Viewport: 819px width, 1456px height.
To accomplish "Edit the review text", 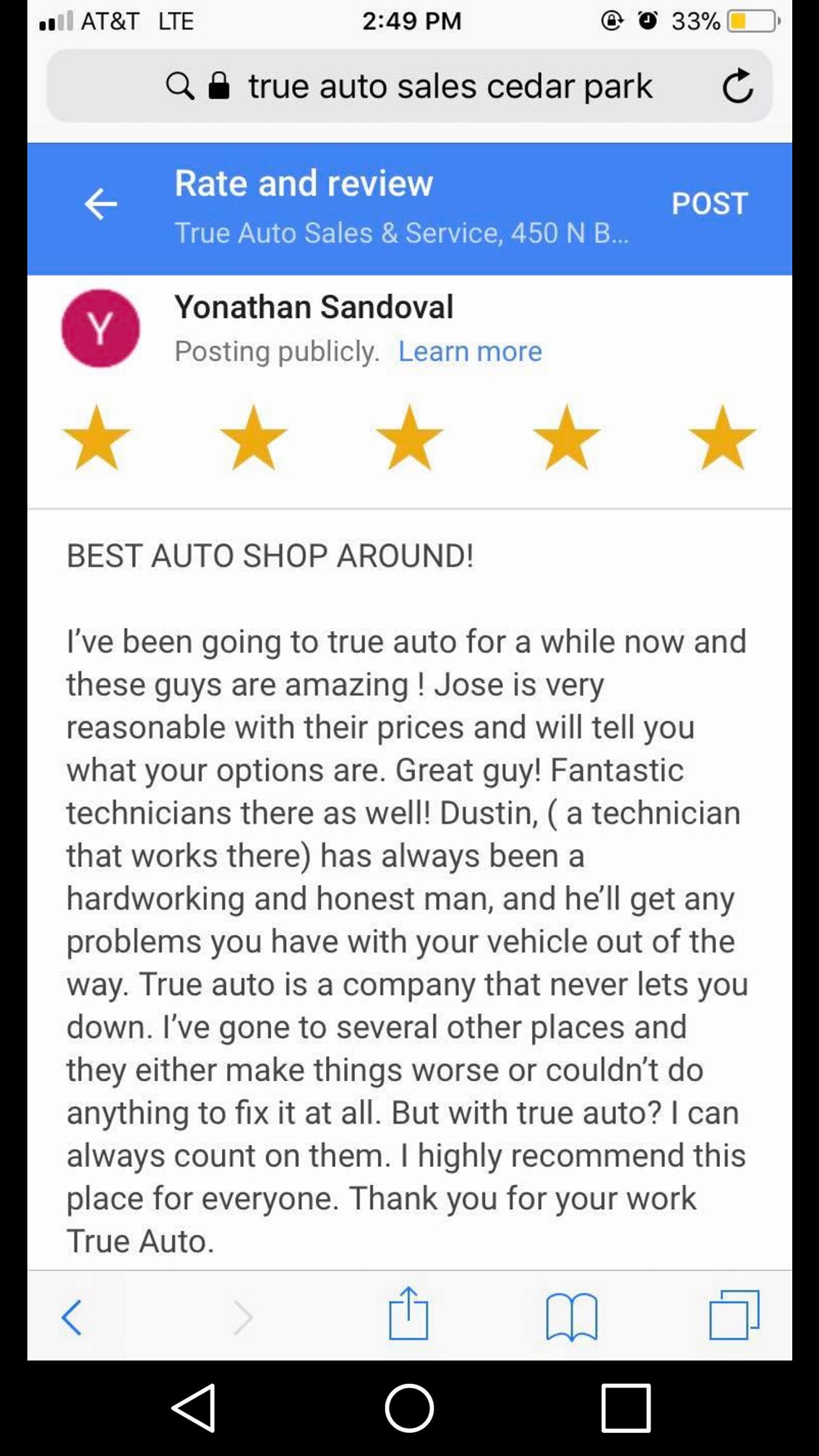I will [x=405, y=896].
